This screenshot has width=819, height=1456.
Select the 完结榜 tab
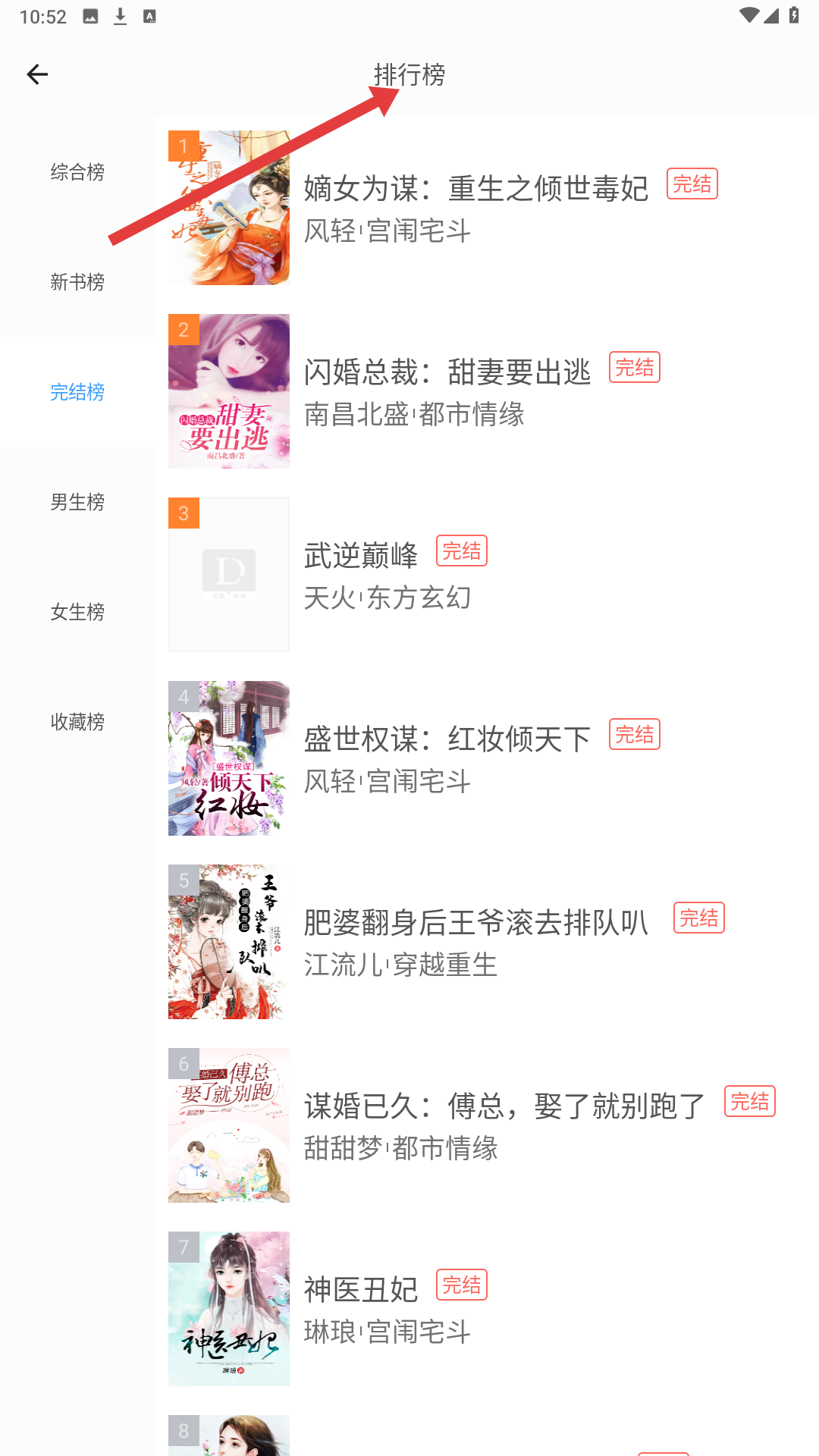(77, 392)
